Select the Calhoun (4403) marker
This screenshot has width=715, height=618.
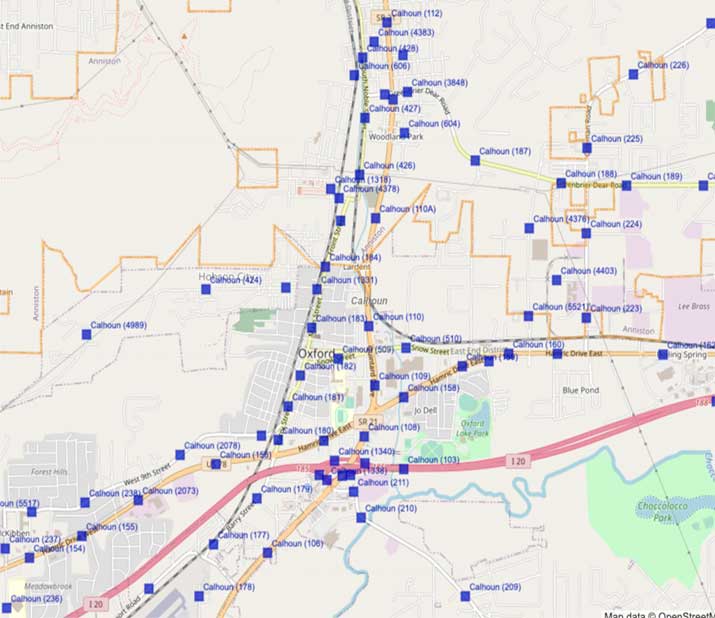[557, 279]
